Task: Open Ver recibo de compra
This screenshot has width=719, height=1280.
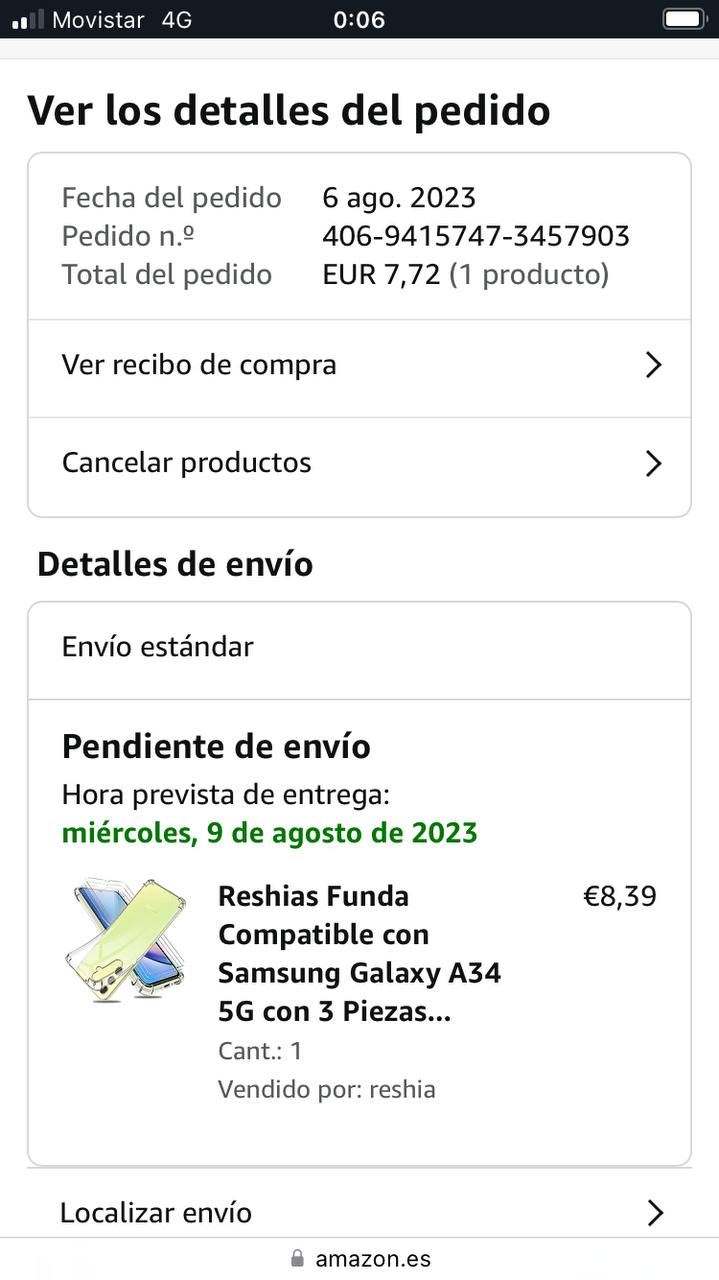Action: click(x=359, y=365)
